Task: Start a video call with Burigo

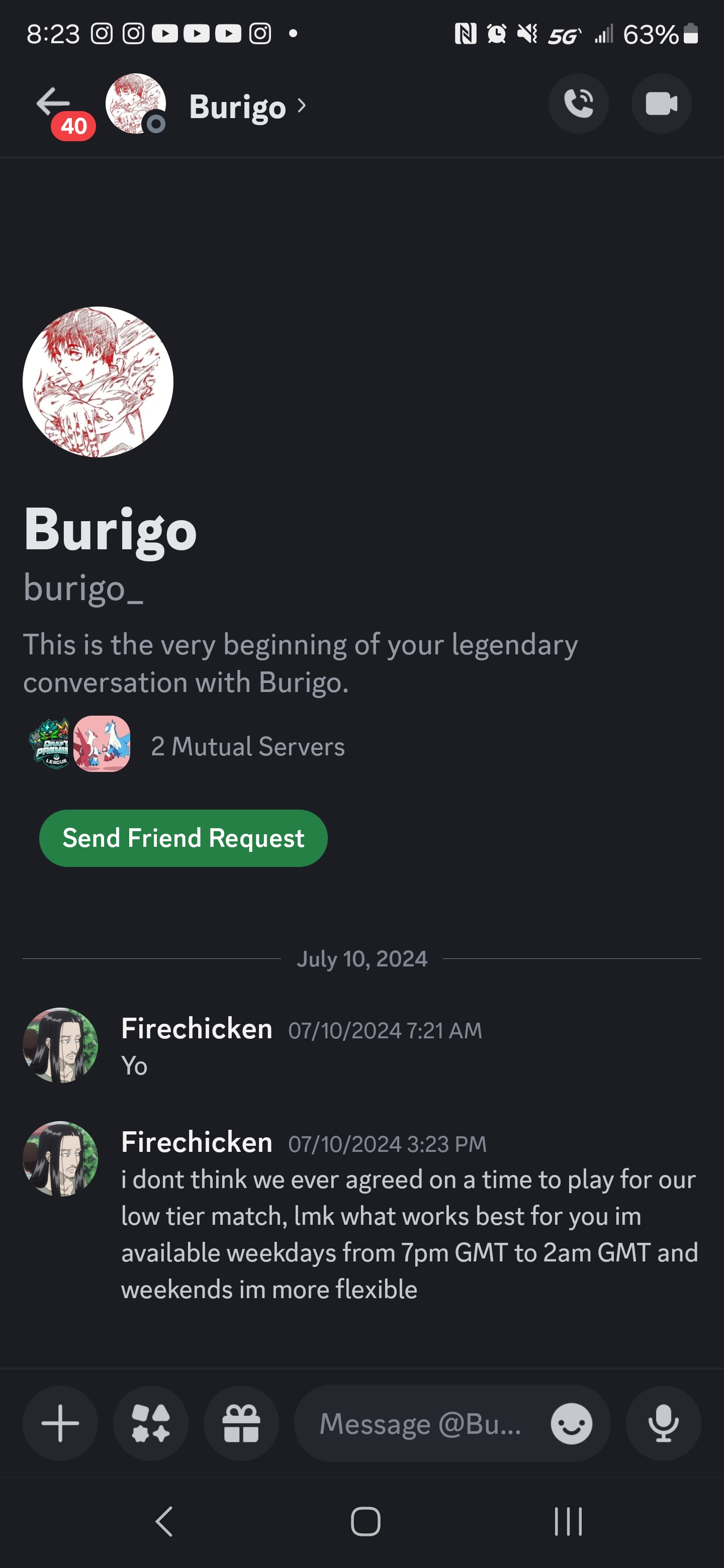Action: click(661, 104)
